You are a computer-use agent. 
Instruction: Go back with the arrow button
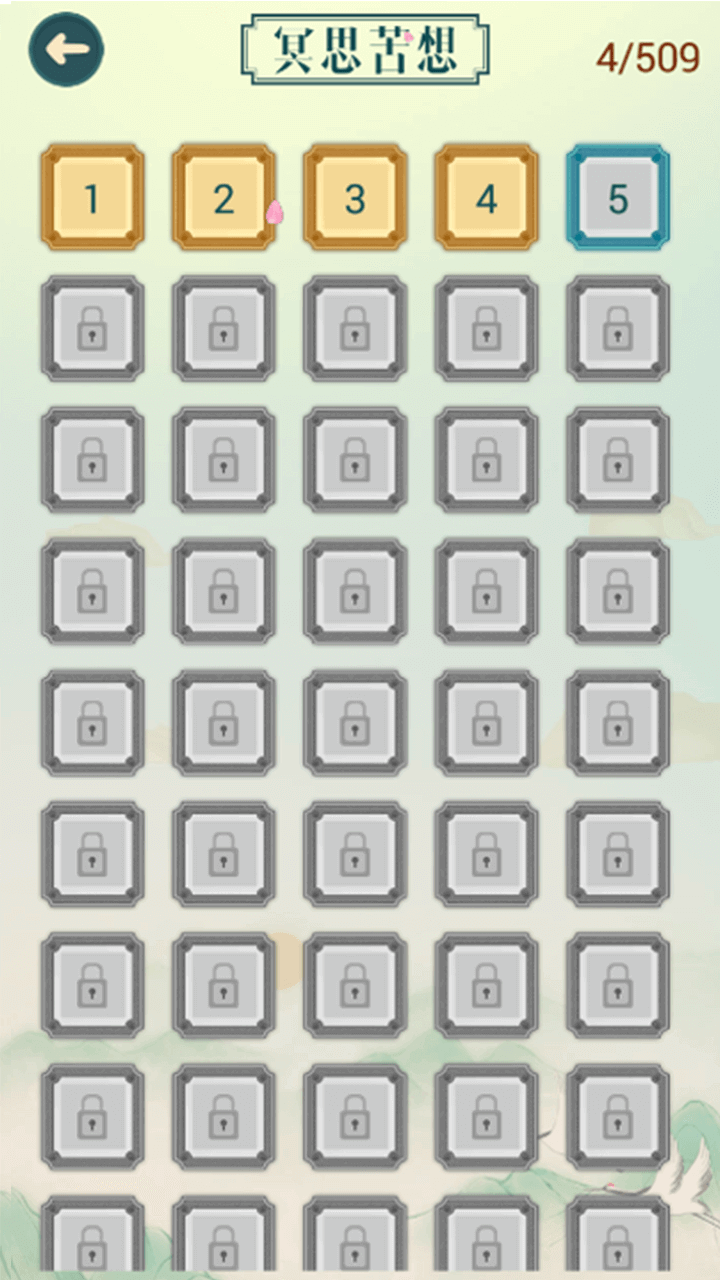(66, 49)
